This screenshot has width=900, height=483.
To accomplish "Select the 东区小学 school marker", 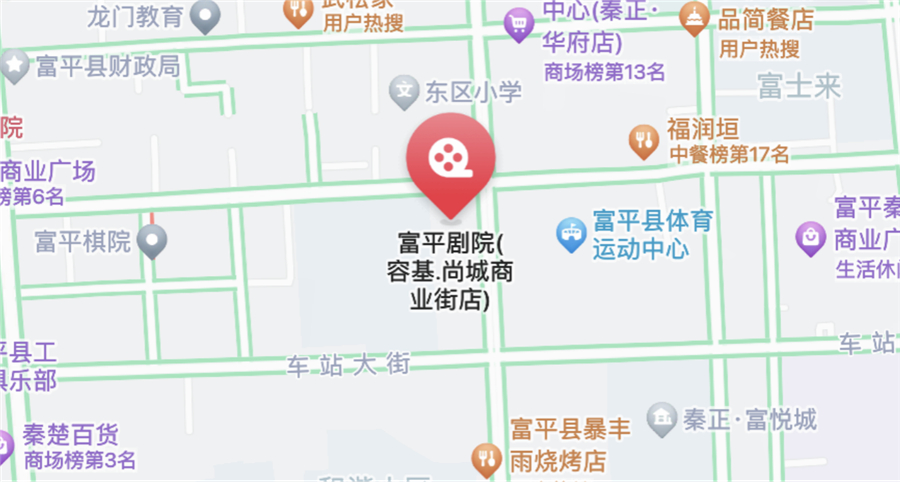I will 403,93.
